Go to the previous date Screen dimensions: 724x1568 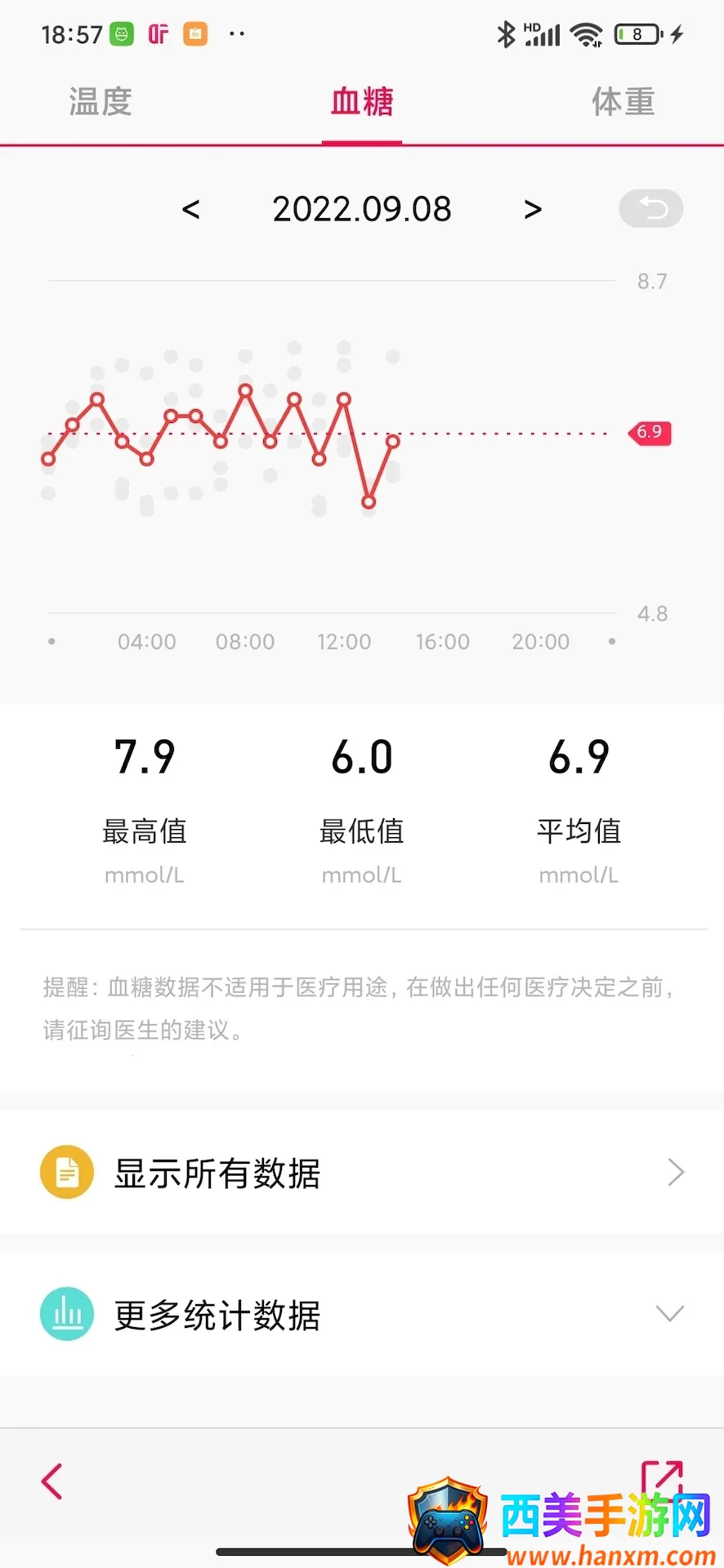pyautogui.click(x=190, y=210)
